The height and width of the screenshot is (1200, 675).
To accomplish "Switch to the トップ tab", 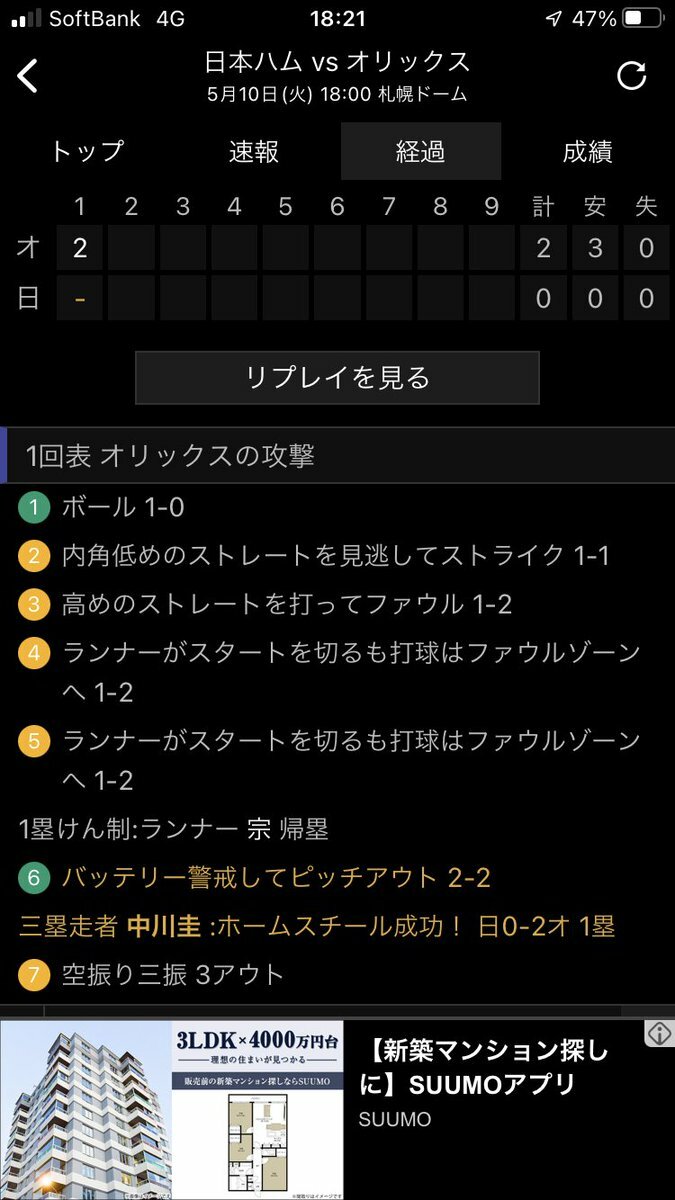I will [x=87, y=152].
